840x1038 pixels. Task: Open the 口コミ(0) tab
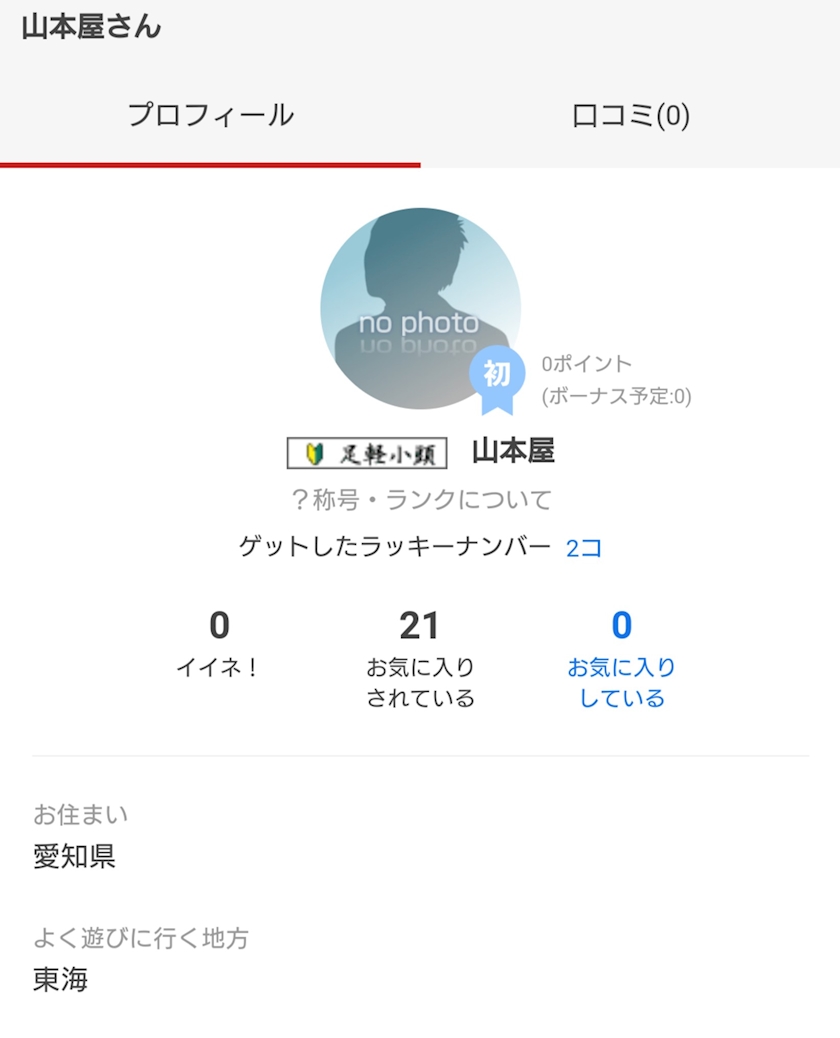pos(630,115)
